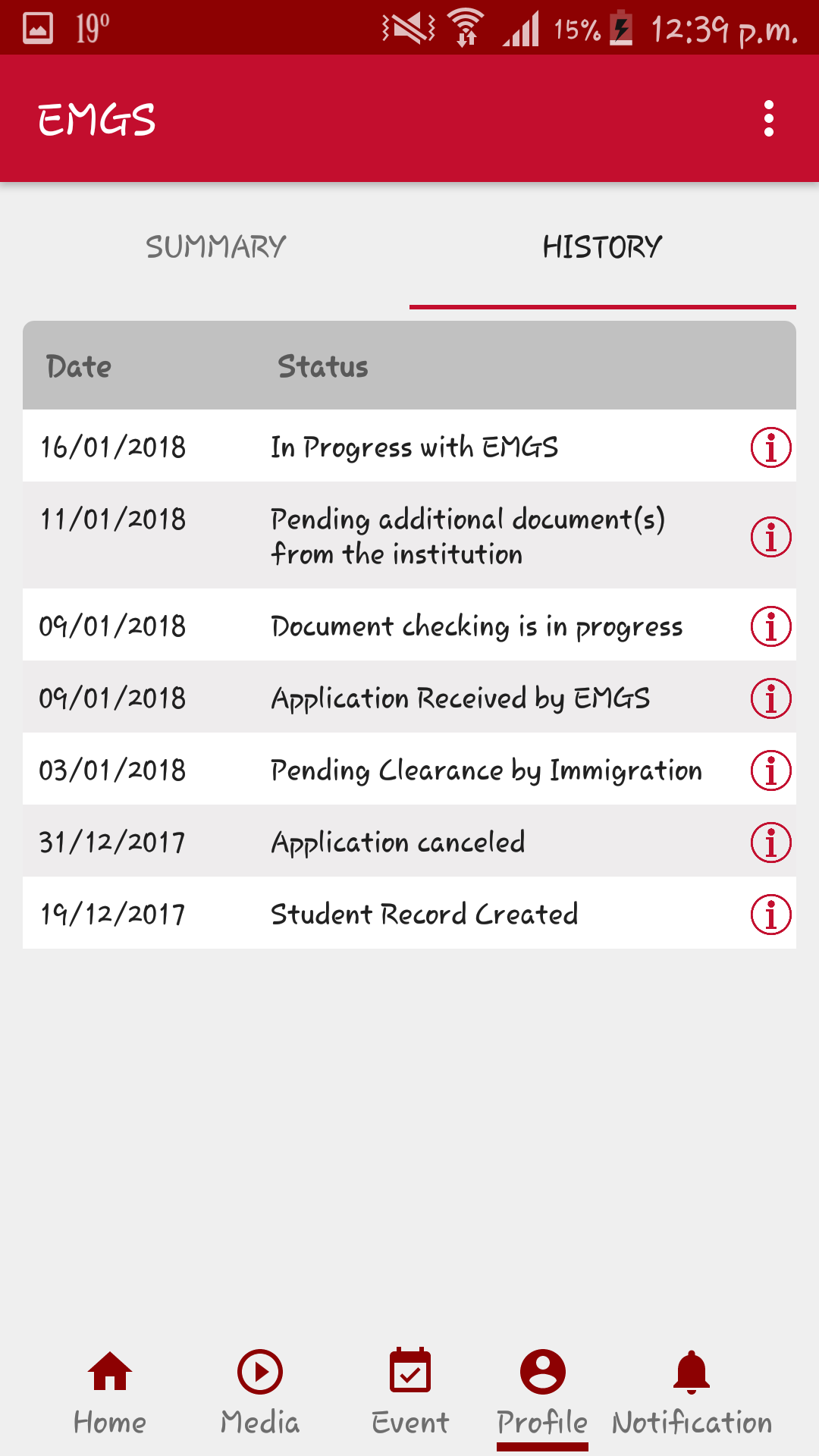This screenshot has height=1456, width=819.
Task: Open info for Pending Clearance by Immigration
Action: click(770, 770)
